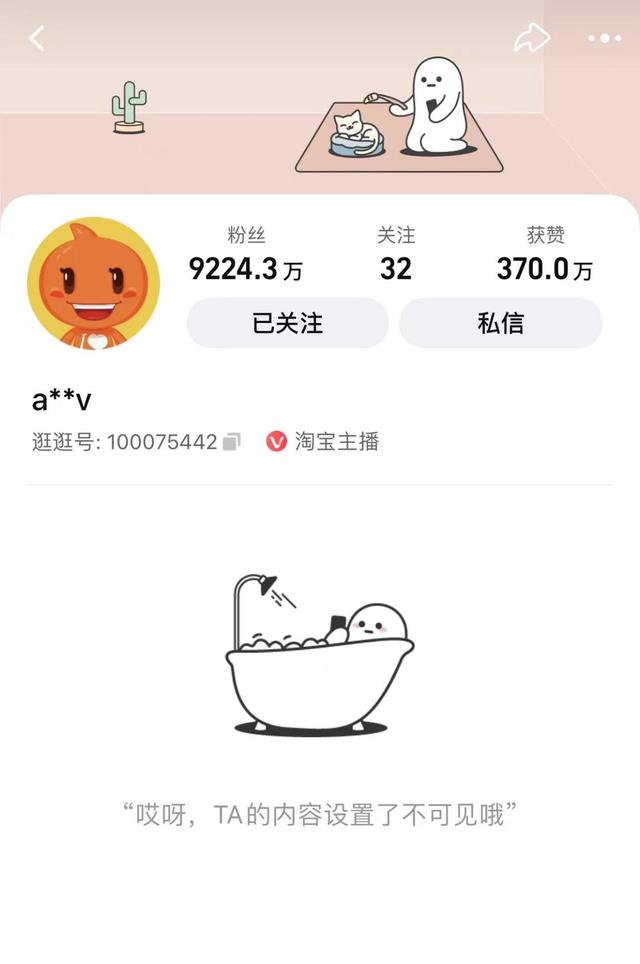This screenshot has width=640, height=964.
Task: Send a private message via 私信
Action: 500,323
